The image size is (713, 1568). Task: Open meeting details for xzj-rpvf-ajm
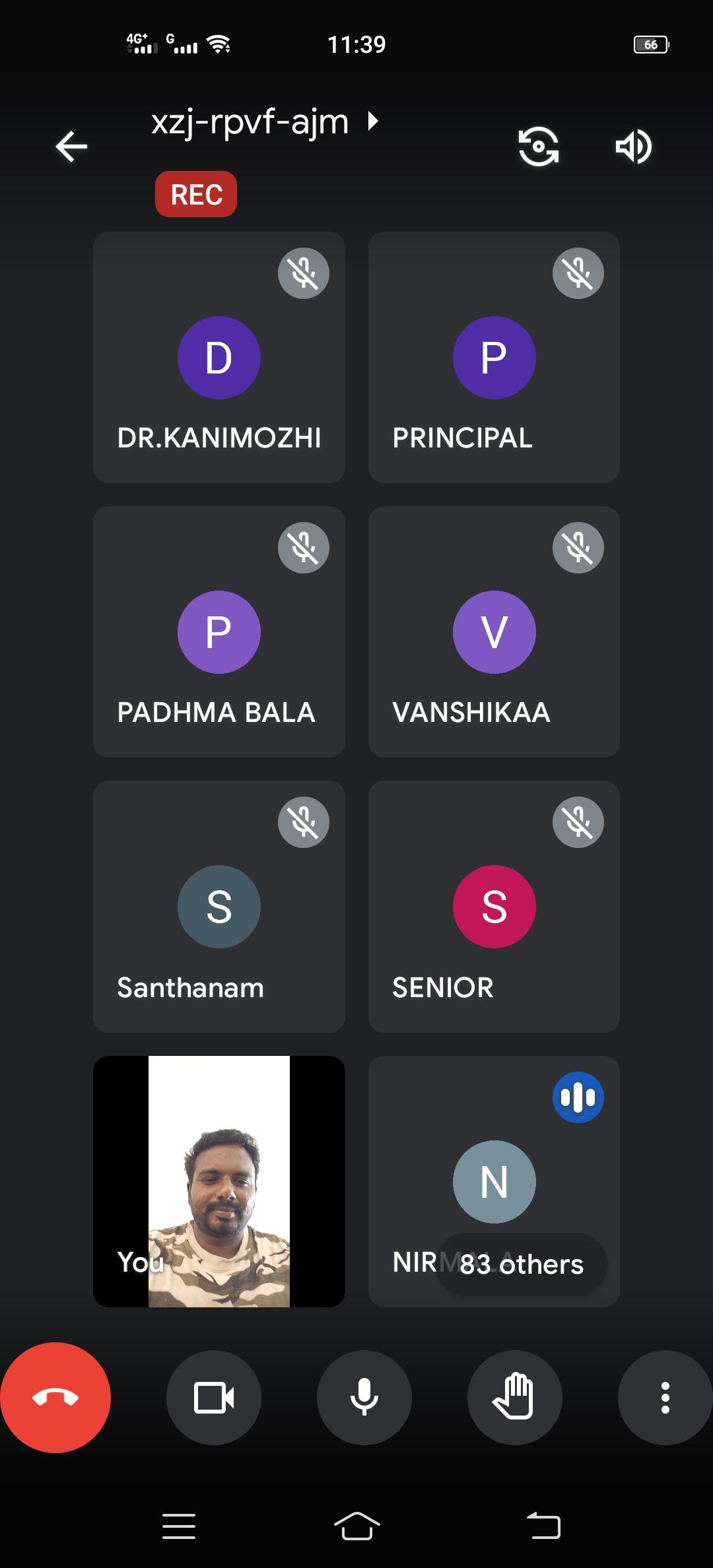[x=264, y=122]
